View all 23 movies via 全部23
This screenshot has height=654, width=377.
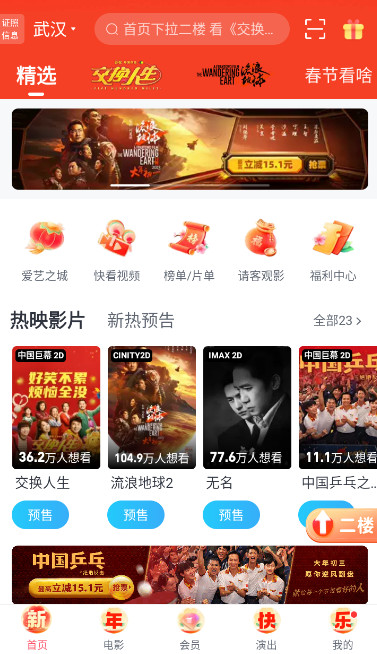point(337,321)
